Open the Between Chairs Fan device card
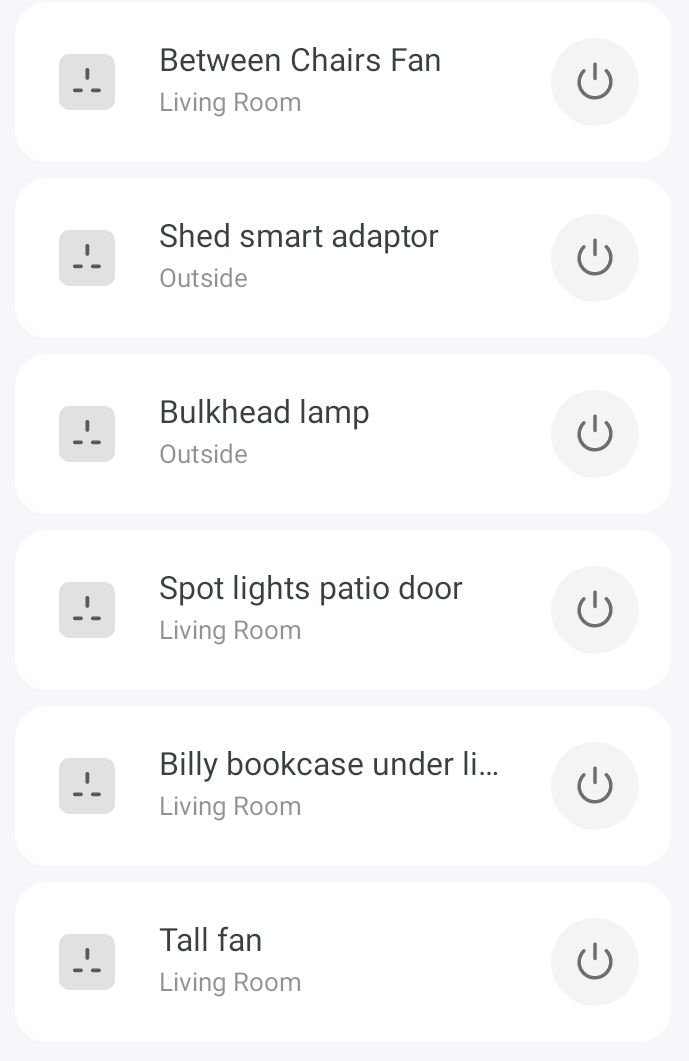689x1061 pixels. click(x=300, y=80)
